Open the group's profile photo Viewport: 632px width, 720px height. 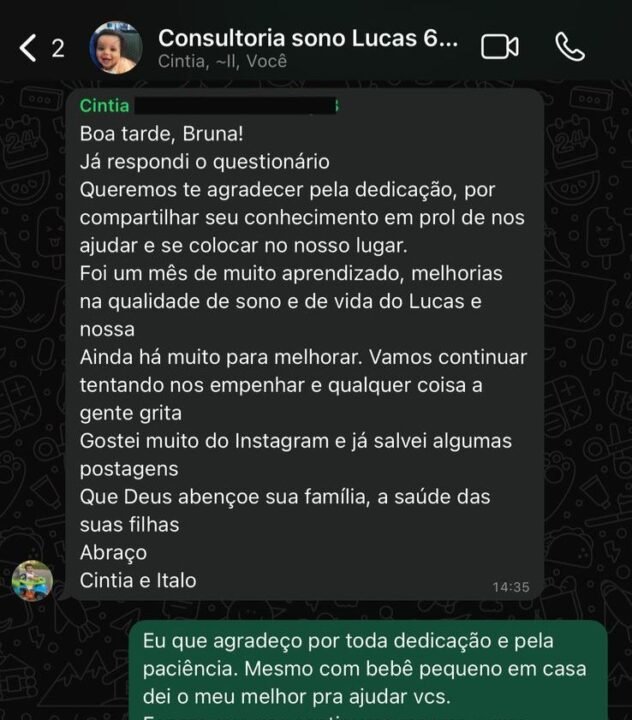tap(116, 47)
